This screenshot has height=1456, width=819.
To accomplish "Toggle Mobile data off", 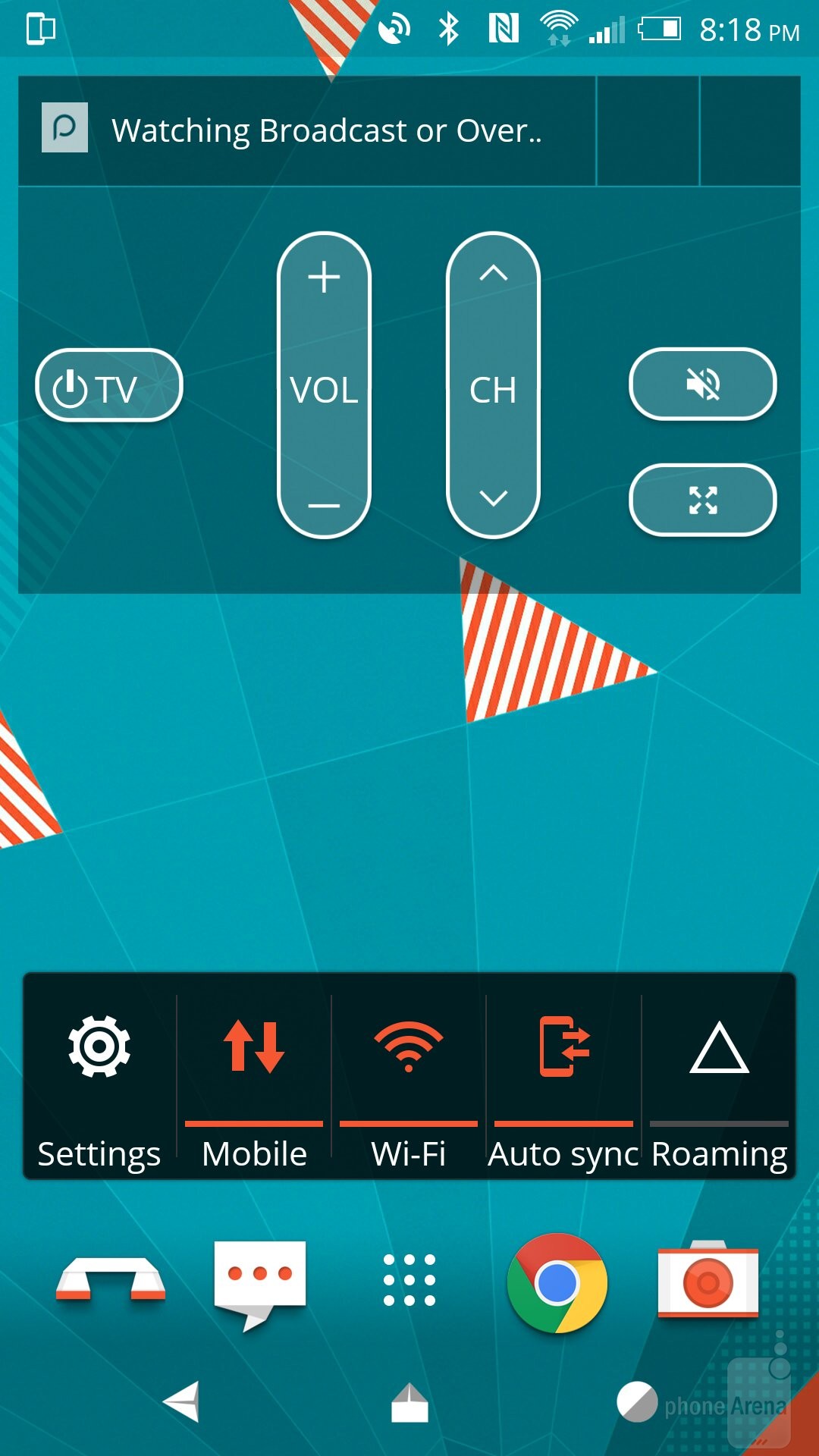I will pyautogui.click(x=254, y=1077).
